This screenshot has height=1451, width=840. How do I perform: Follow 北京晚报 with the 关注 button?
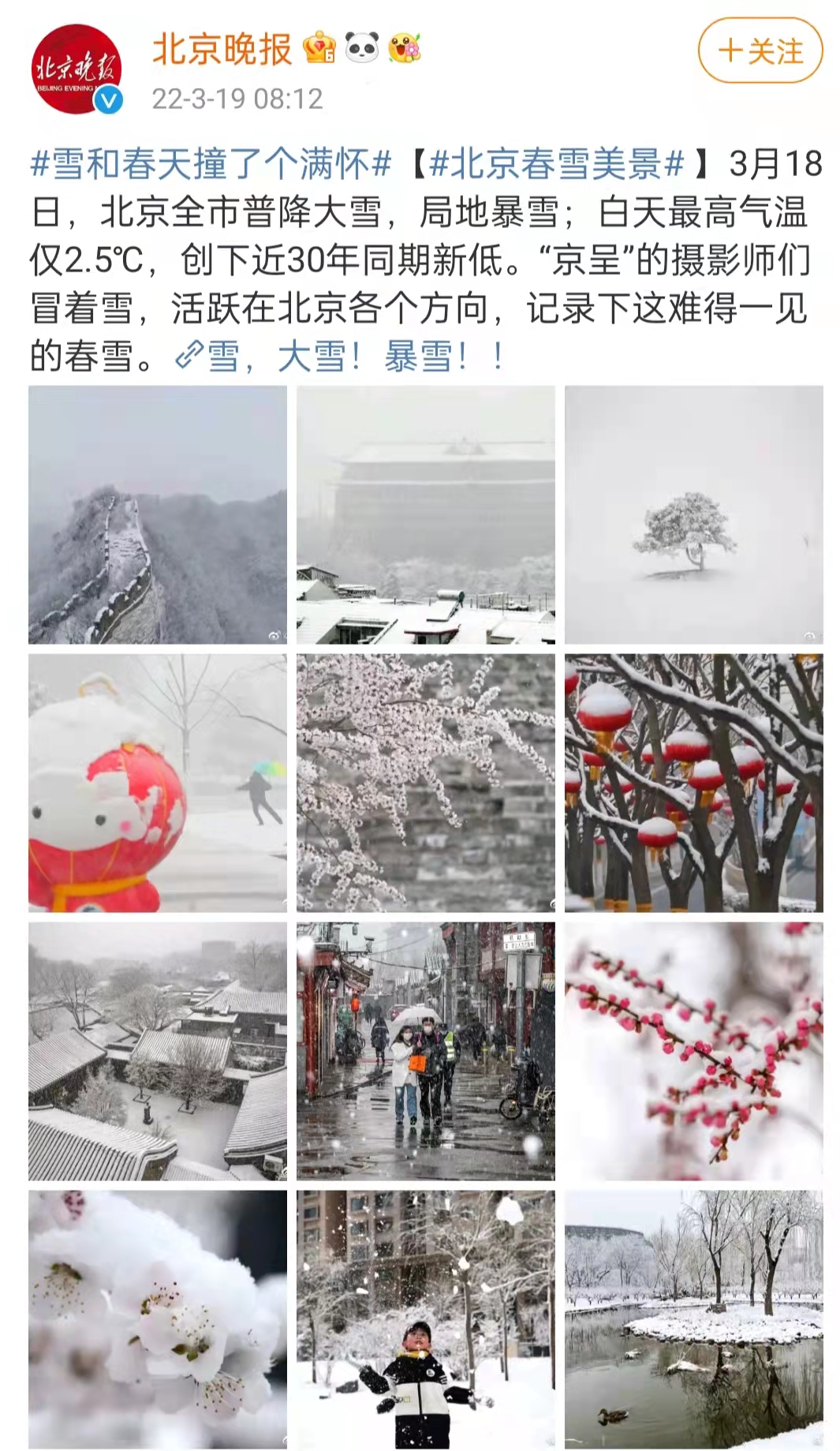pyautogui.click(x=760, y=51)
